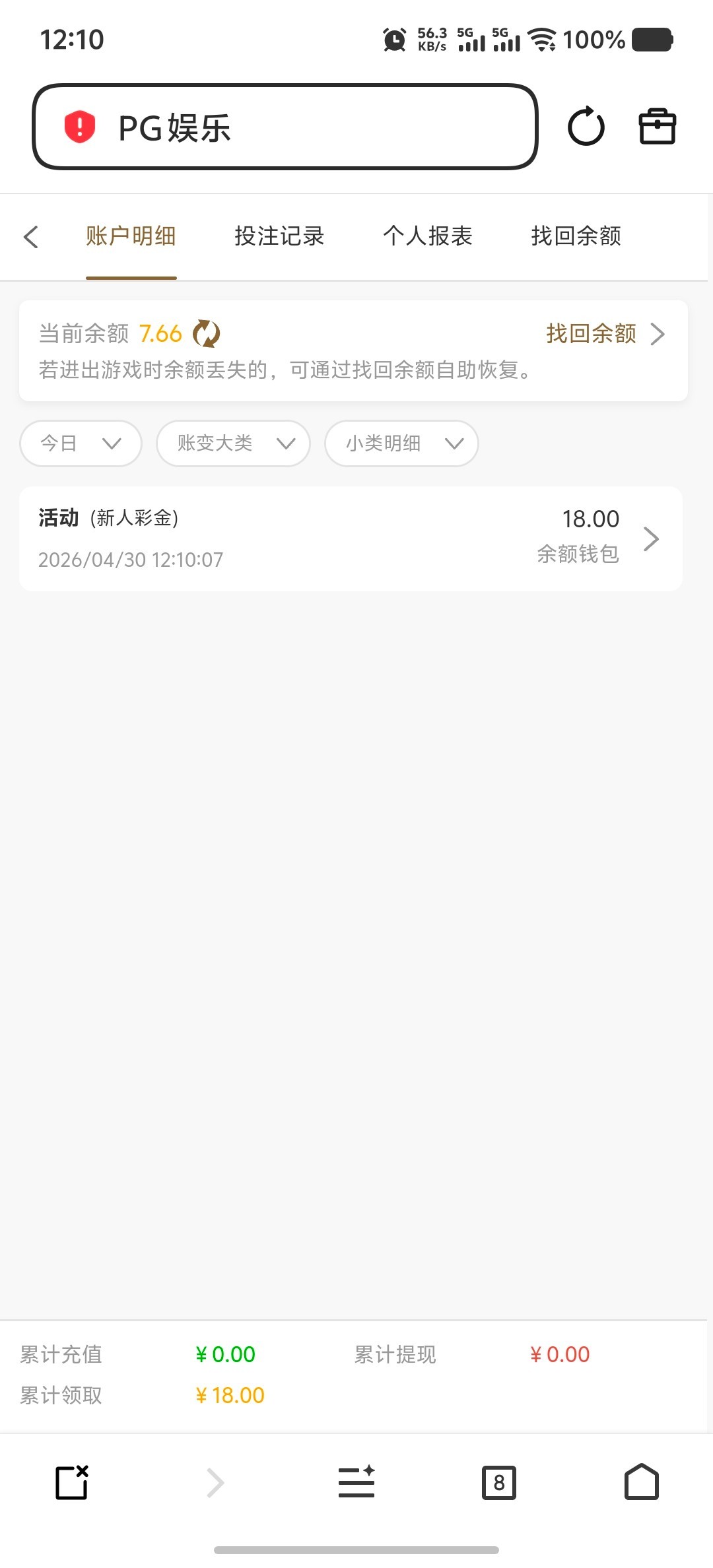This screenshot has width=713, height=1568.
Task: Select the 账户明细 tab
Action: [x=131, y=236]
